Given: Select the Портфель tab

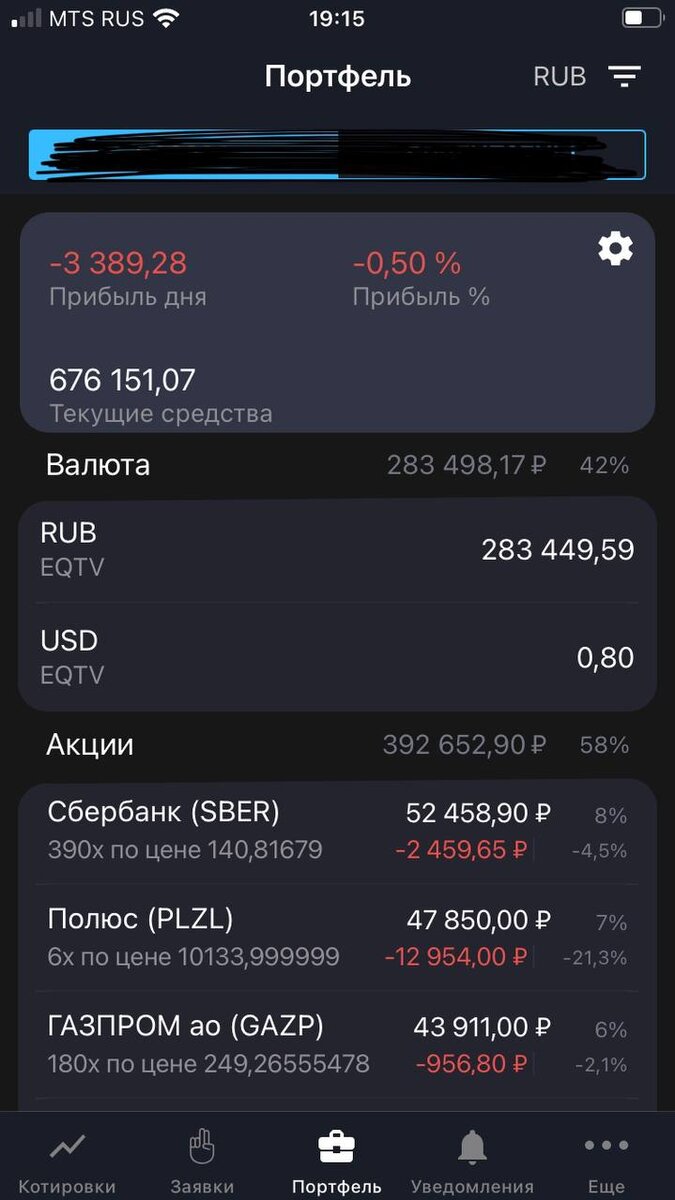Looking at the screenshot, I should tap(337, 1161).
